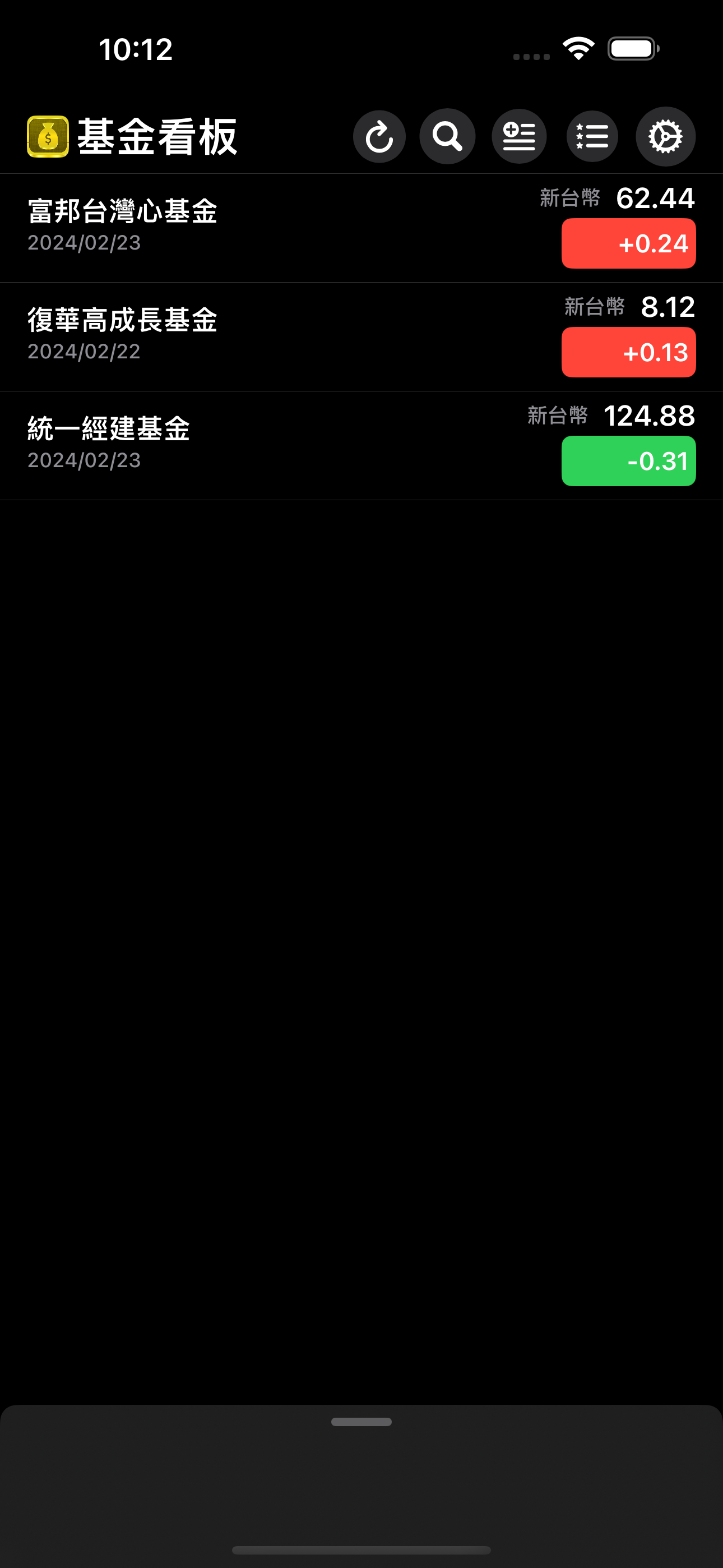Add a new fund to the dashboard
Image resolution: width=723 pixels, height=1568 pixels.
coord(519,136)
